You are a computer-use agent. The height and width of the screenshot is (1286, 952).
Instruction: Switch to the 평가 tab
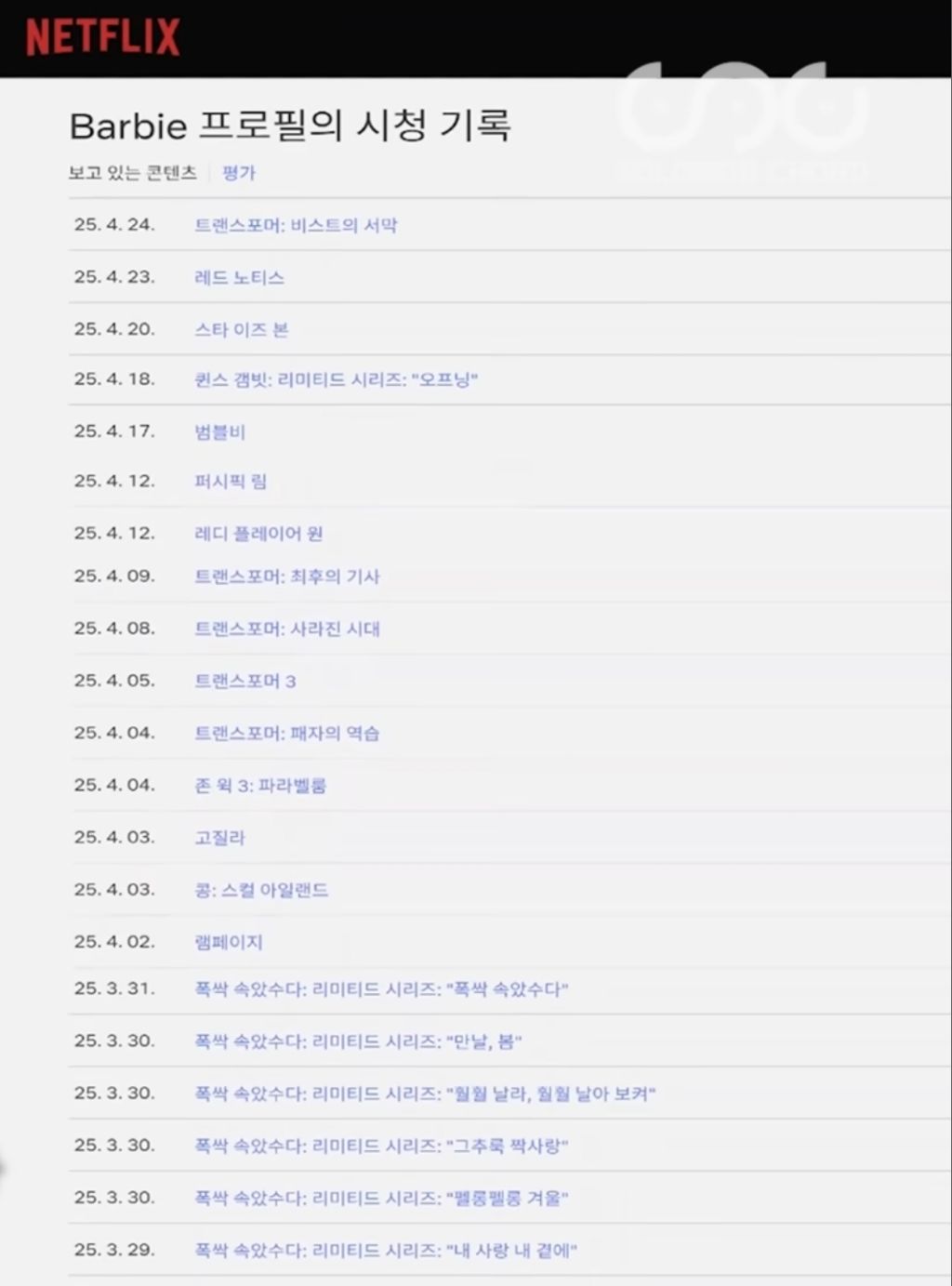pyautogui.click(x=239, y=173)
